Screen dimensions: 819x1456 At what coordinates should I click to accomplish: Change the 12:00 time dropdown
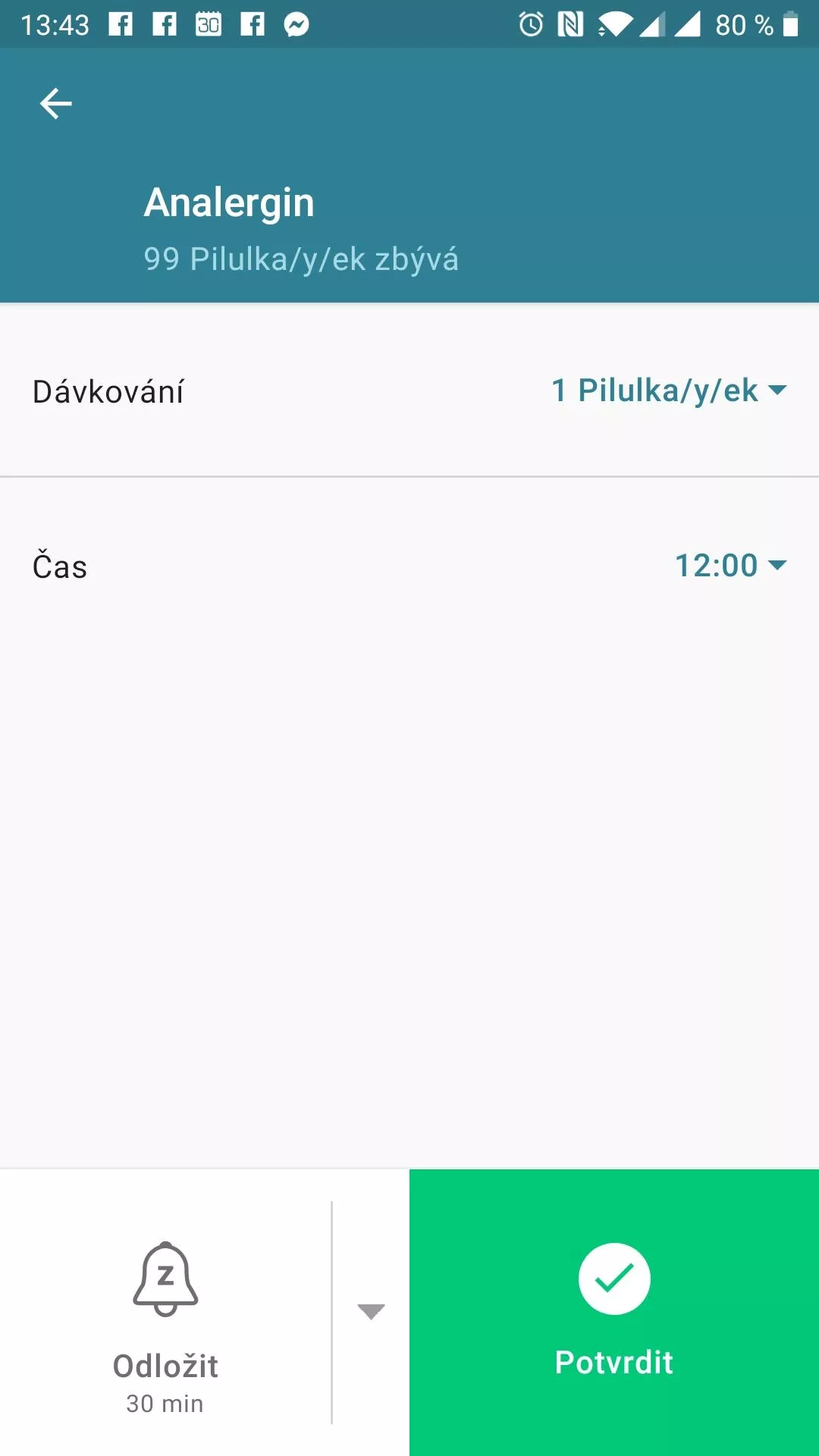tap(731, 566)
